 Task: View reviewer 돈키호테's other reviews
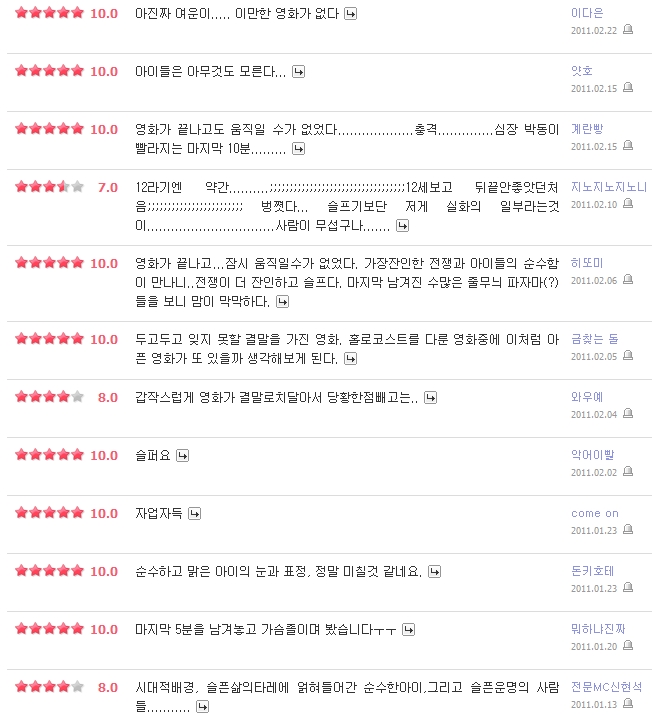[592, 571]
